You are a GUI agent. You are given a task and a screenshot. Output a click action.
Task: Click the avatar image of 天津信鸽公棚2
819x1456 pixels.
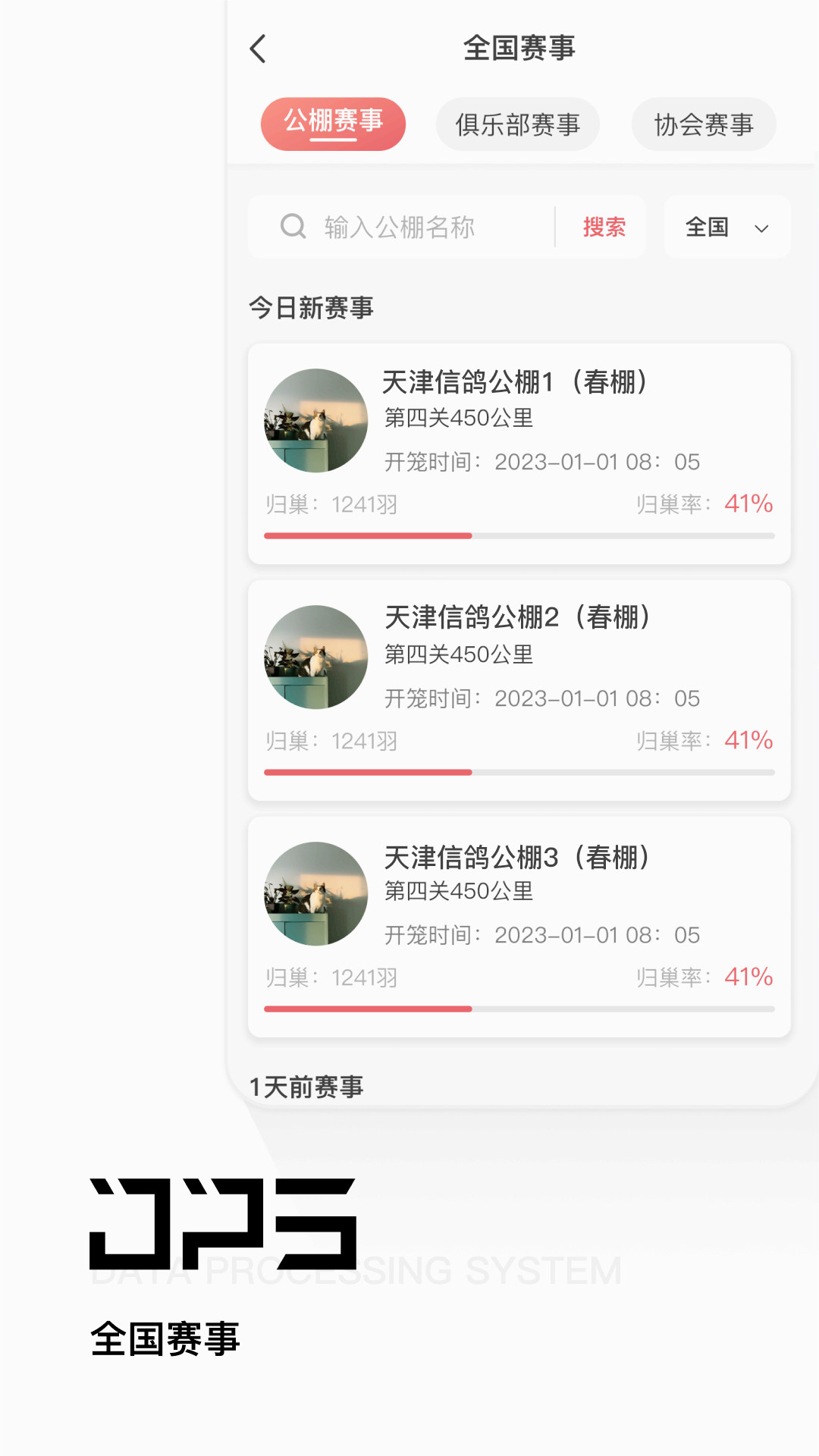(x=315, y=658)
